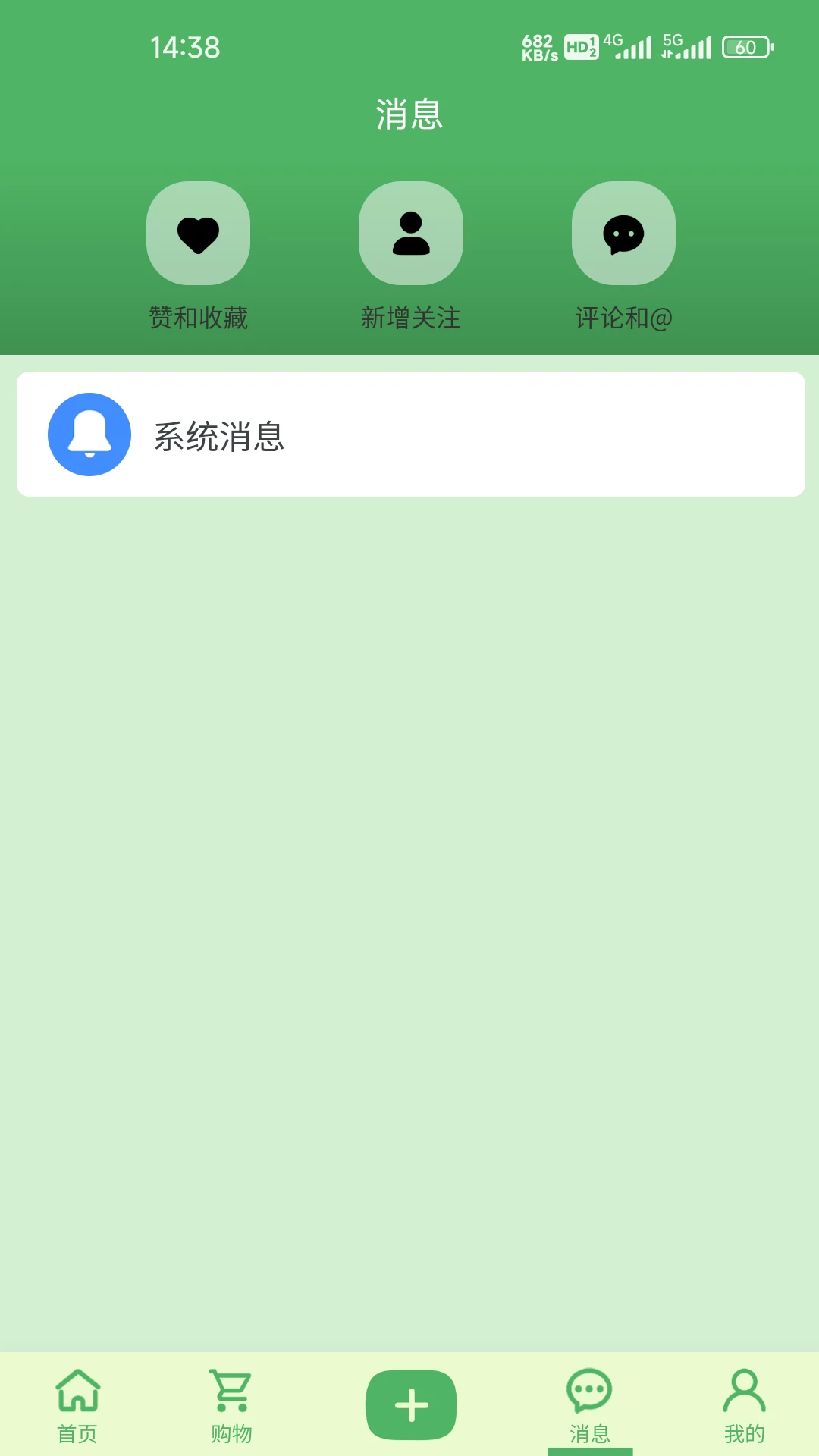The height and width of the screenshot is (1456, 819).
Task: Click the chat bubble icon for comments
Action: click(x=623, y=234)
